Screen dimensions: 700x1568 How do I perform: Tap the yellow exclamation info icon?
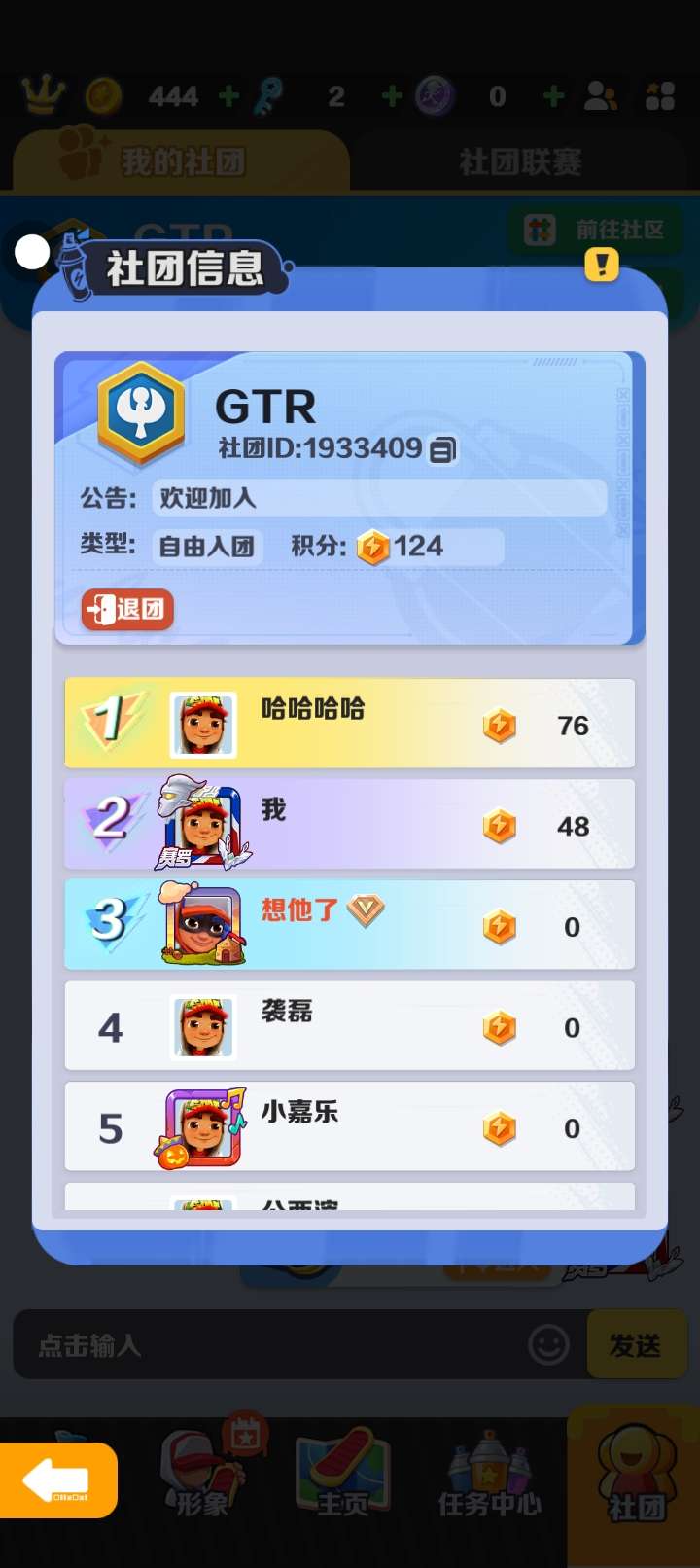[x=602, y=264]
